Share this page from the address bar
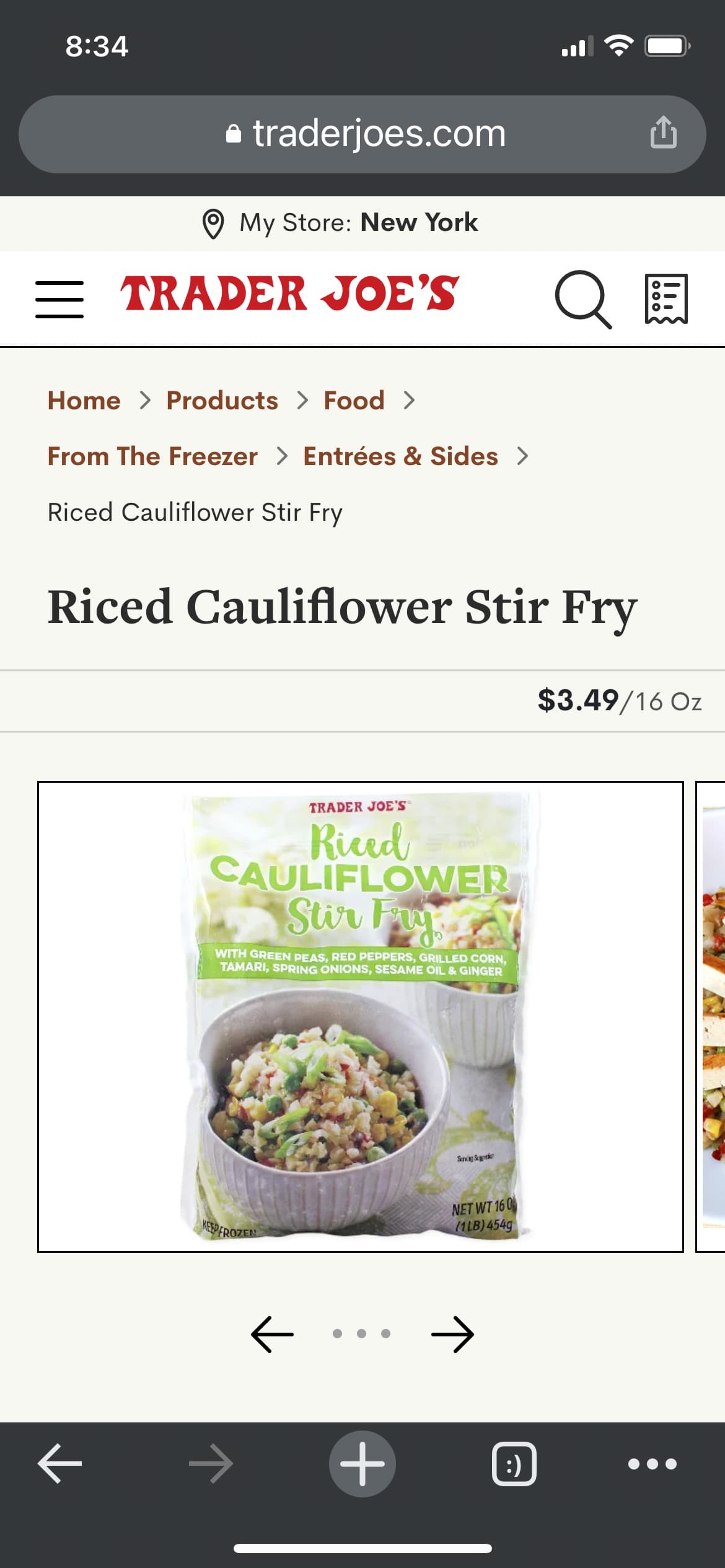This screenshot has height=1568, width=725. click(x=663, y=133)
